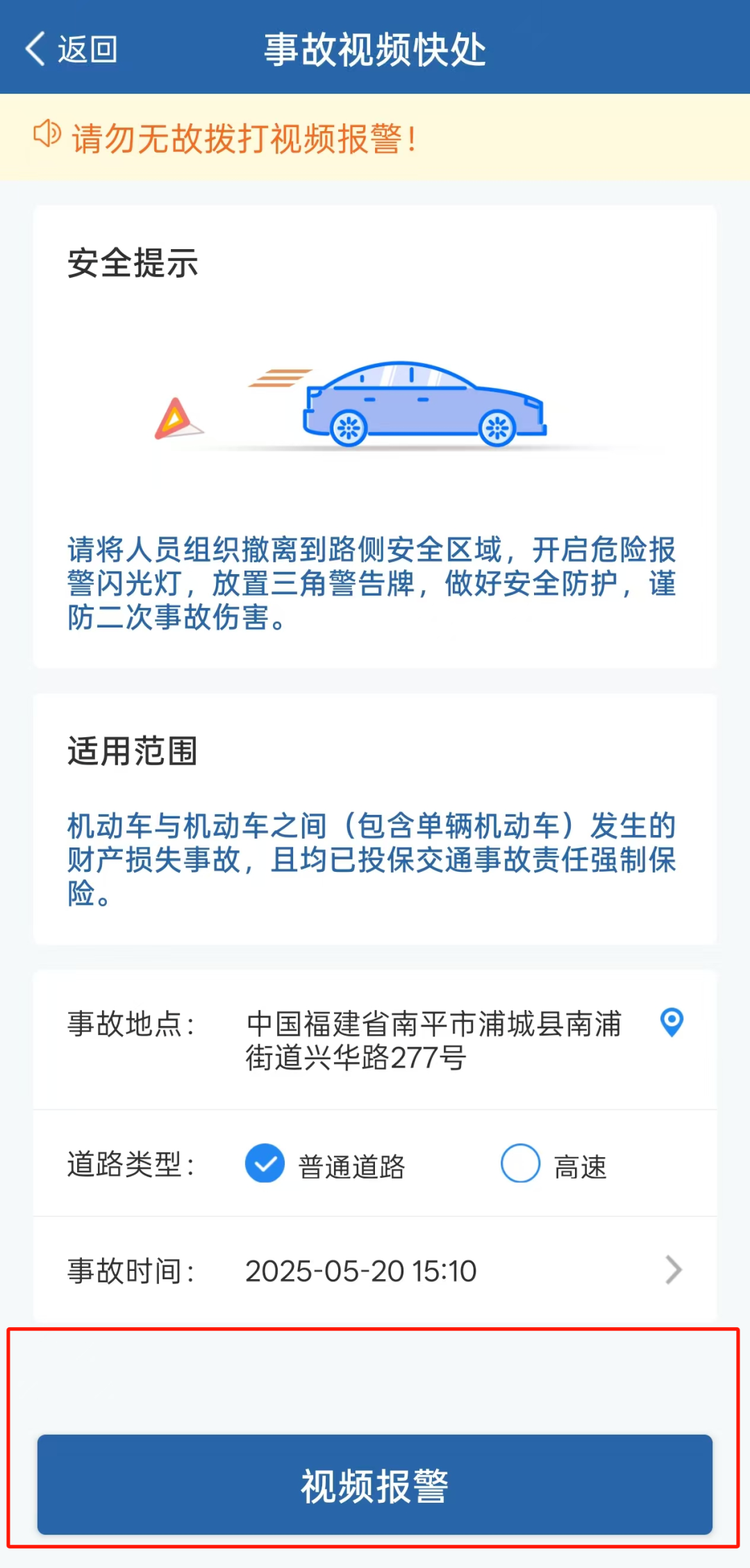This screenshot has height=1568, width=750.
Task: Choose 高速 as road type
Action: click(x=521, y=1164)
